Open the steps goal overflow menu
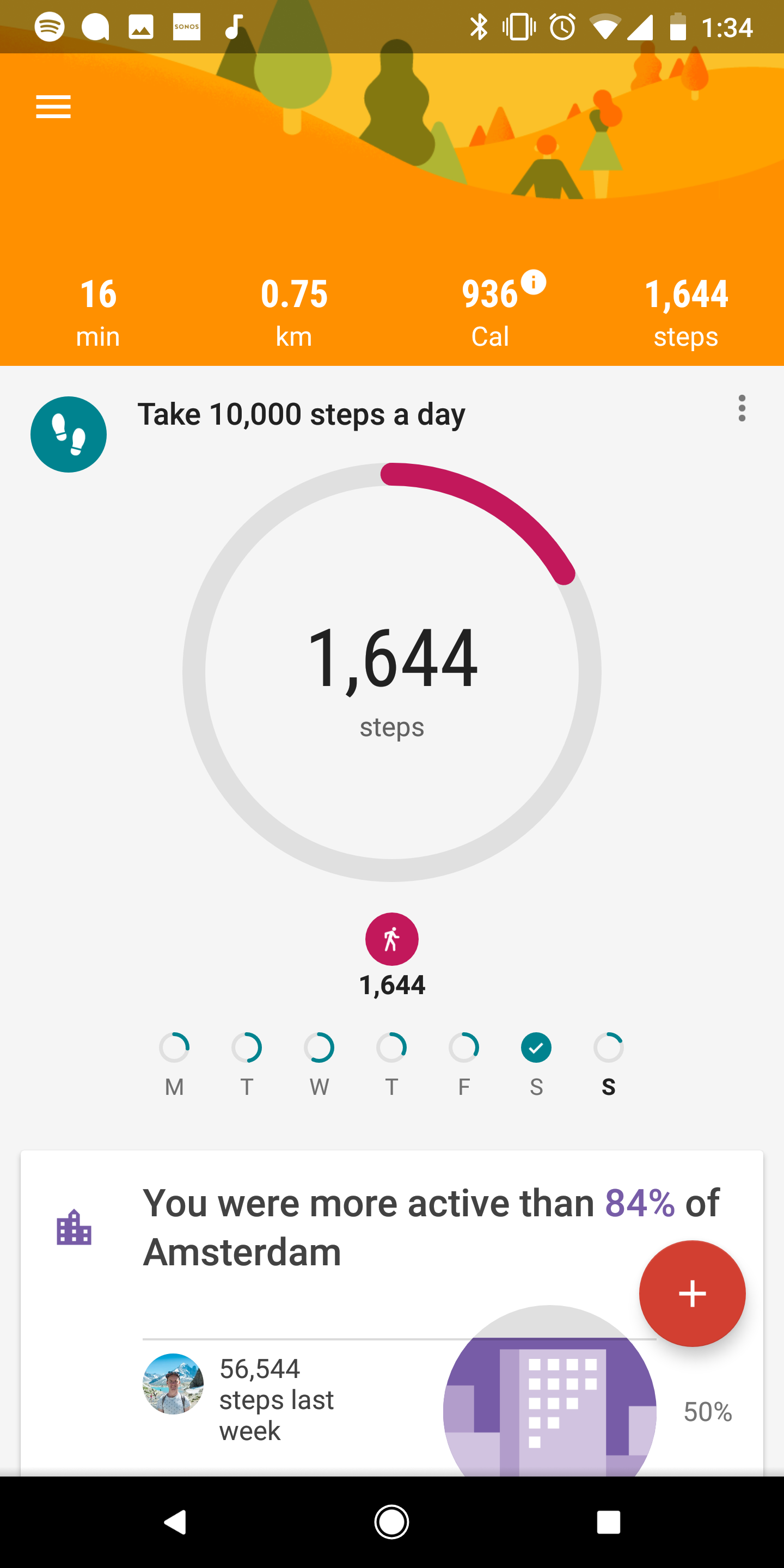This screenshot has width=784, height=1568. (742, 408)
